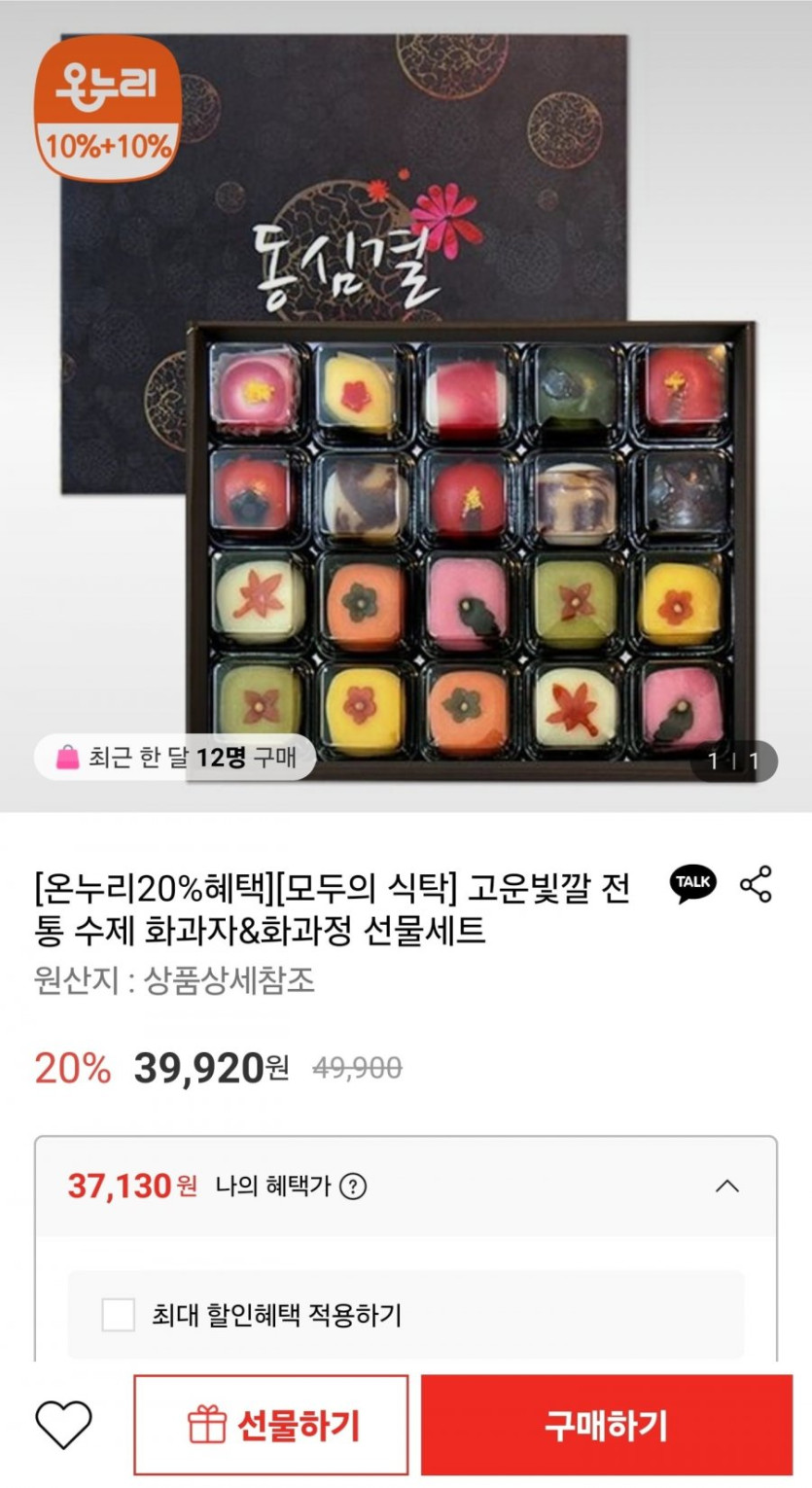This screenshot has height=1488, width=812.
Task: Open help for 나의 혜택가
Action: coord(355,1187)
